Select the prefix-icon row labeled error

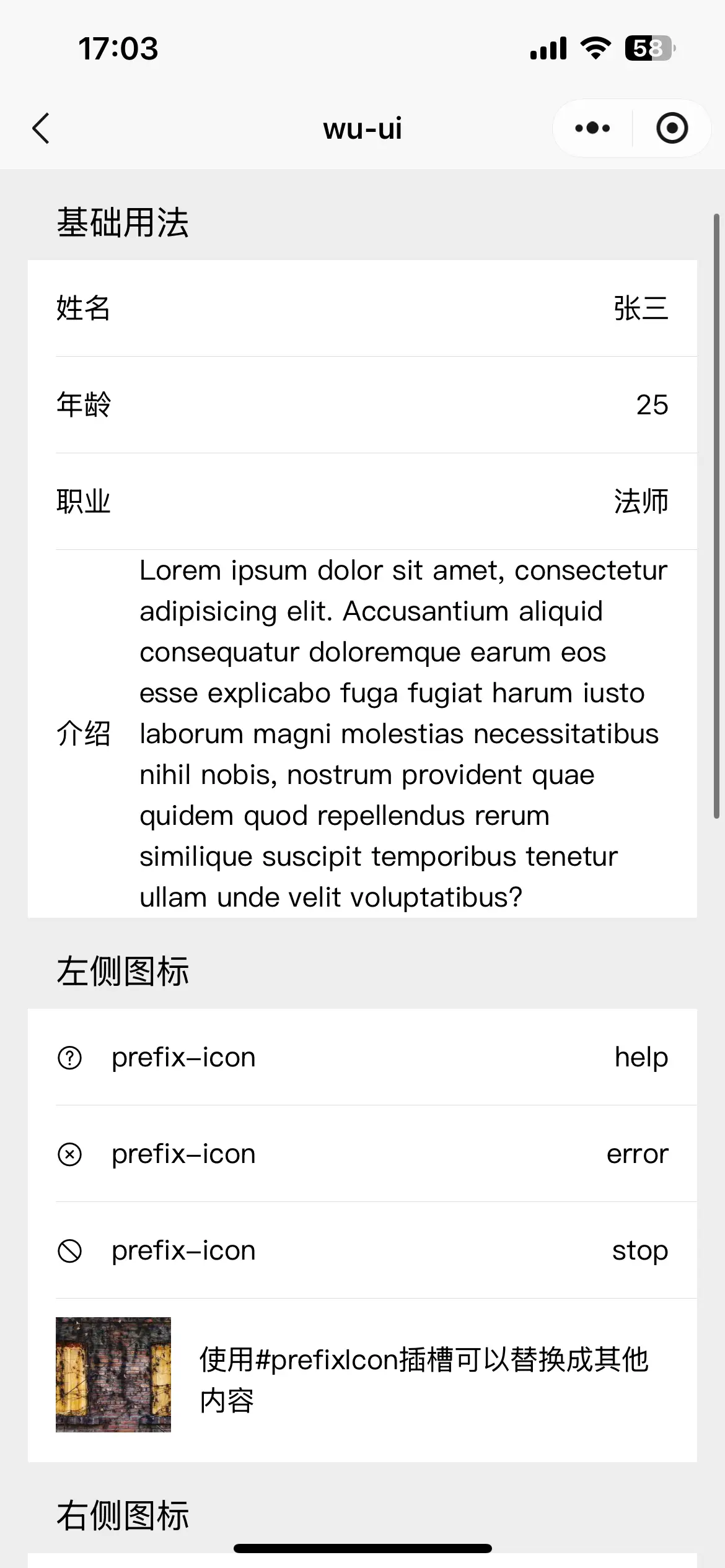pyautogui.click(x=362, y=1154)
